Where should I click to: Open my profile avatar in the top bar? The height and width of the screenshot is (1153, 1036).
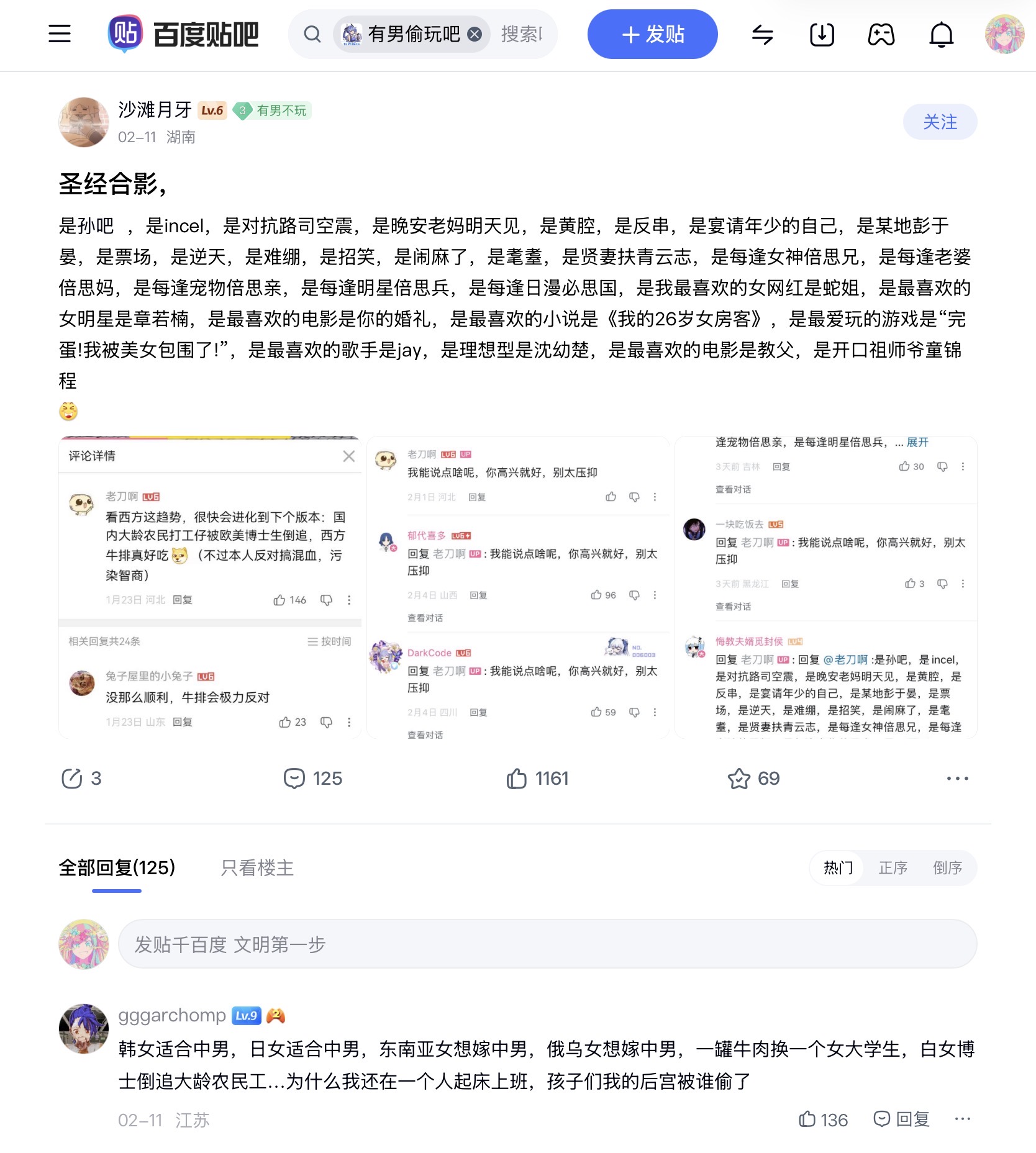(1004, 34)
